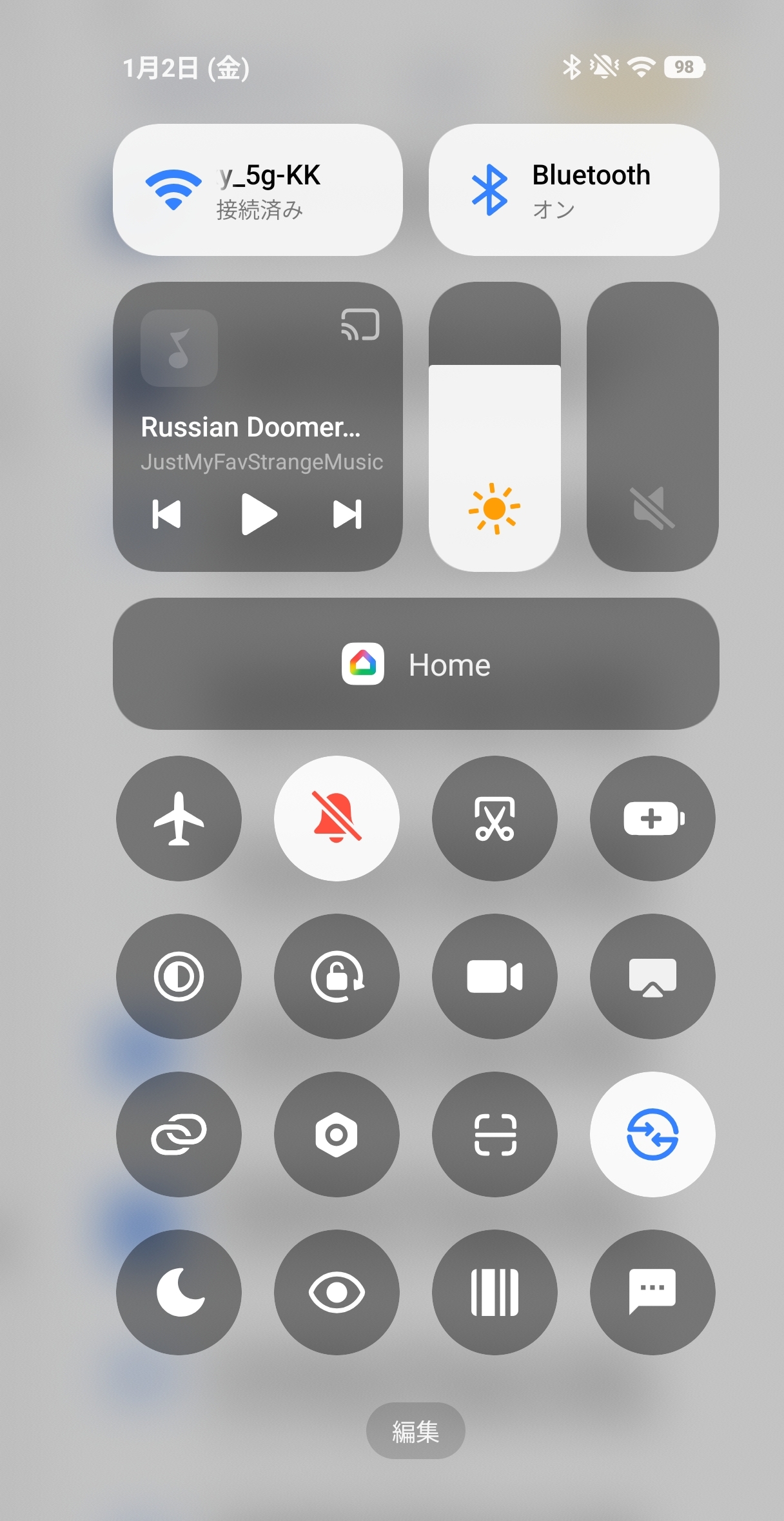
Task: Enable airplane mode
Action: pyautogui.click(x=179, y=818)
